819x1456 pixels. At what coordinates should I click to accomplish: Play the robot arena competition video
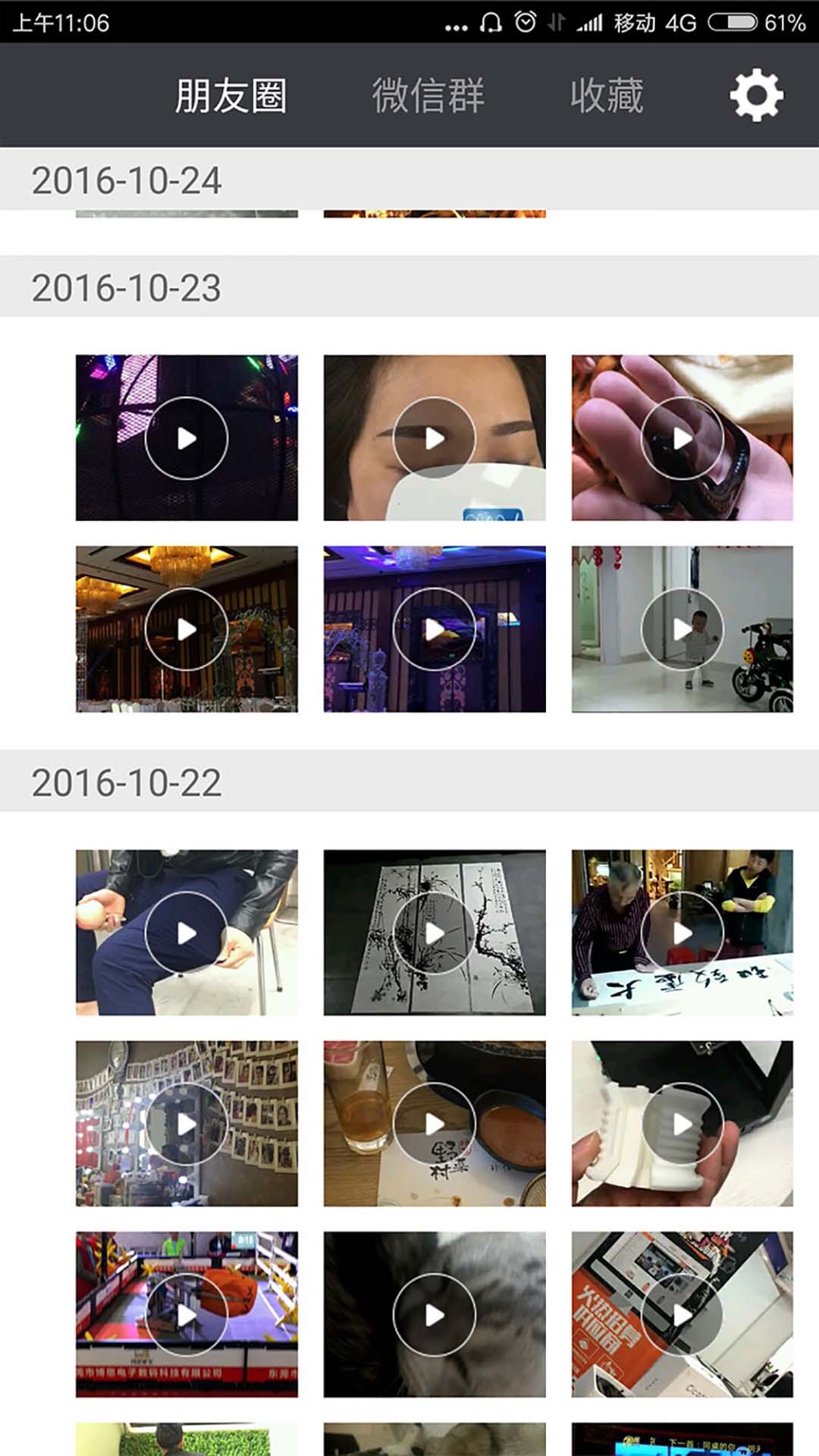187,1315
